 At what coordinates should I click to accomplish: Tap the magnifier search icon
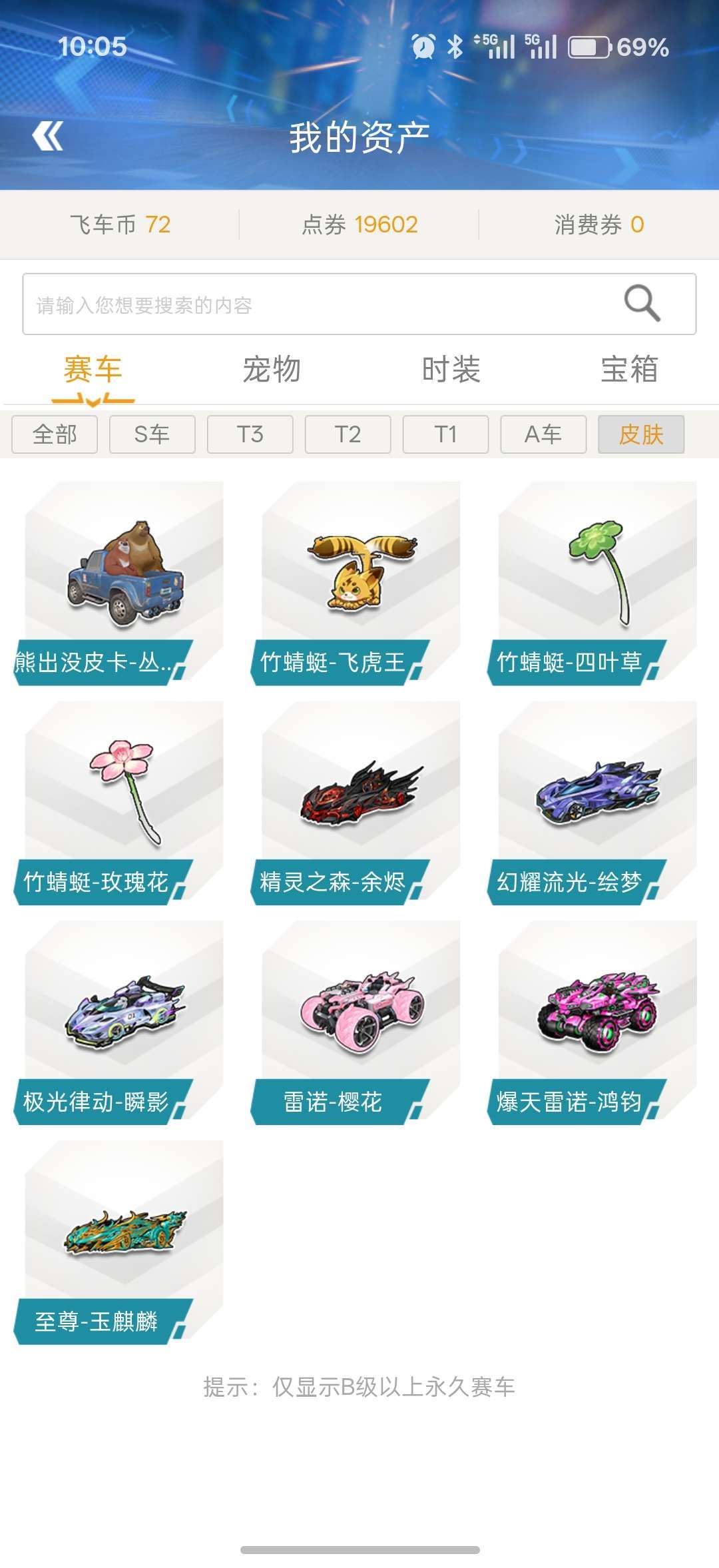pos(642,303)
